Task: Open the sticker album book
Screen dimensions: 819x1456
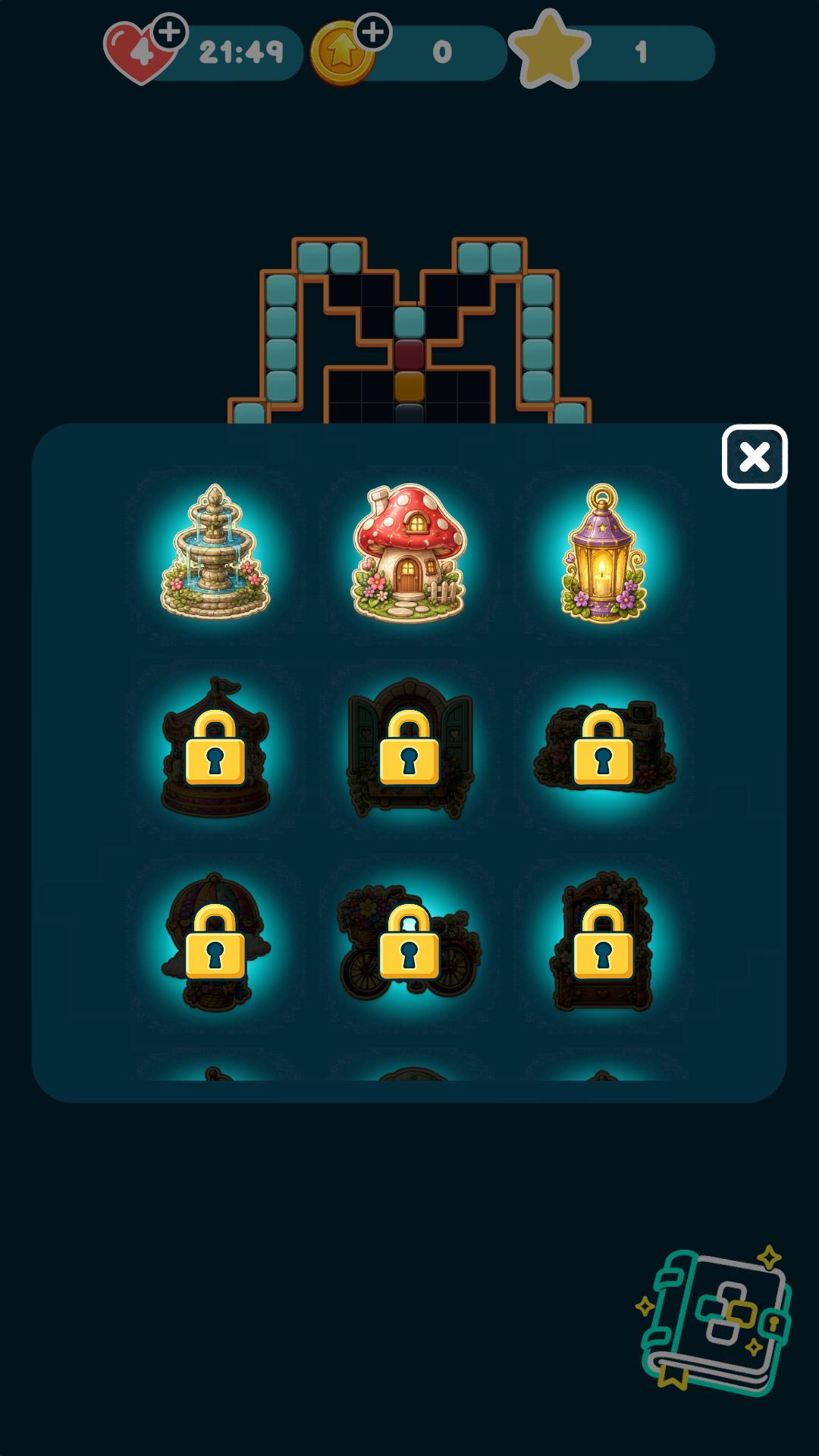Action: point(714,1320)
